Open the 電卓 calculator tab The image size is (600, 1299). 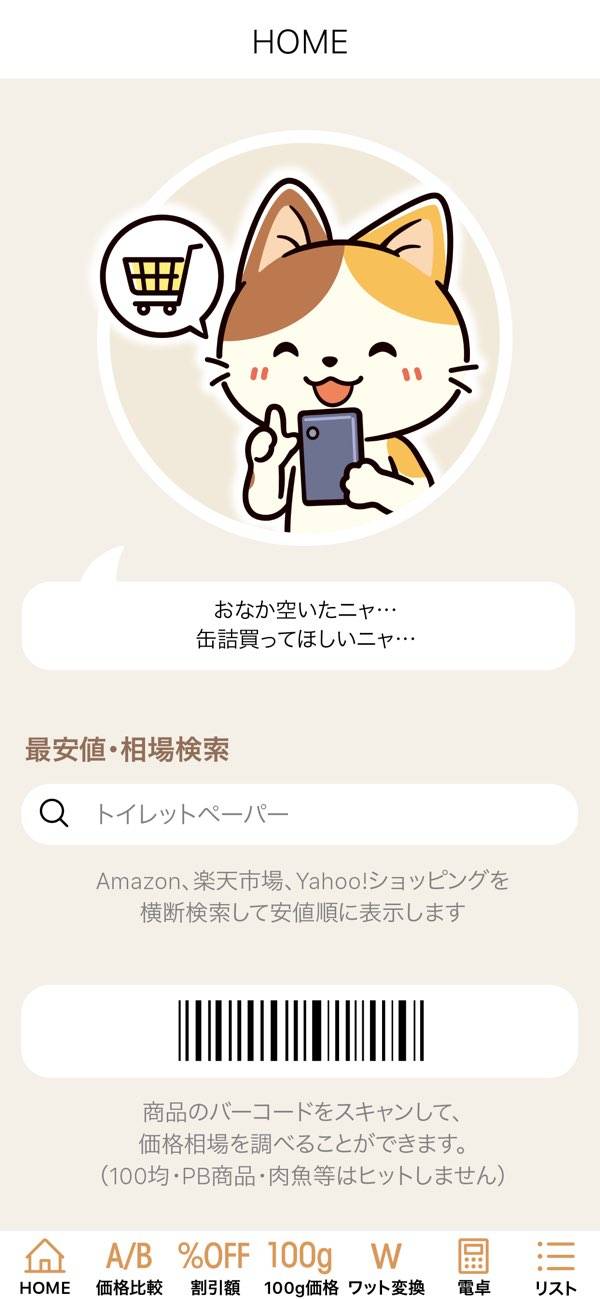[x=472, y=1266]
